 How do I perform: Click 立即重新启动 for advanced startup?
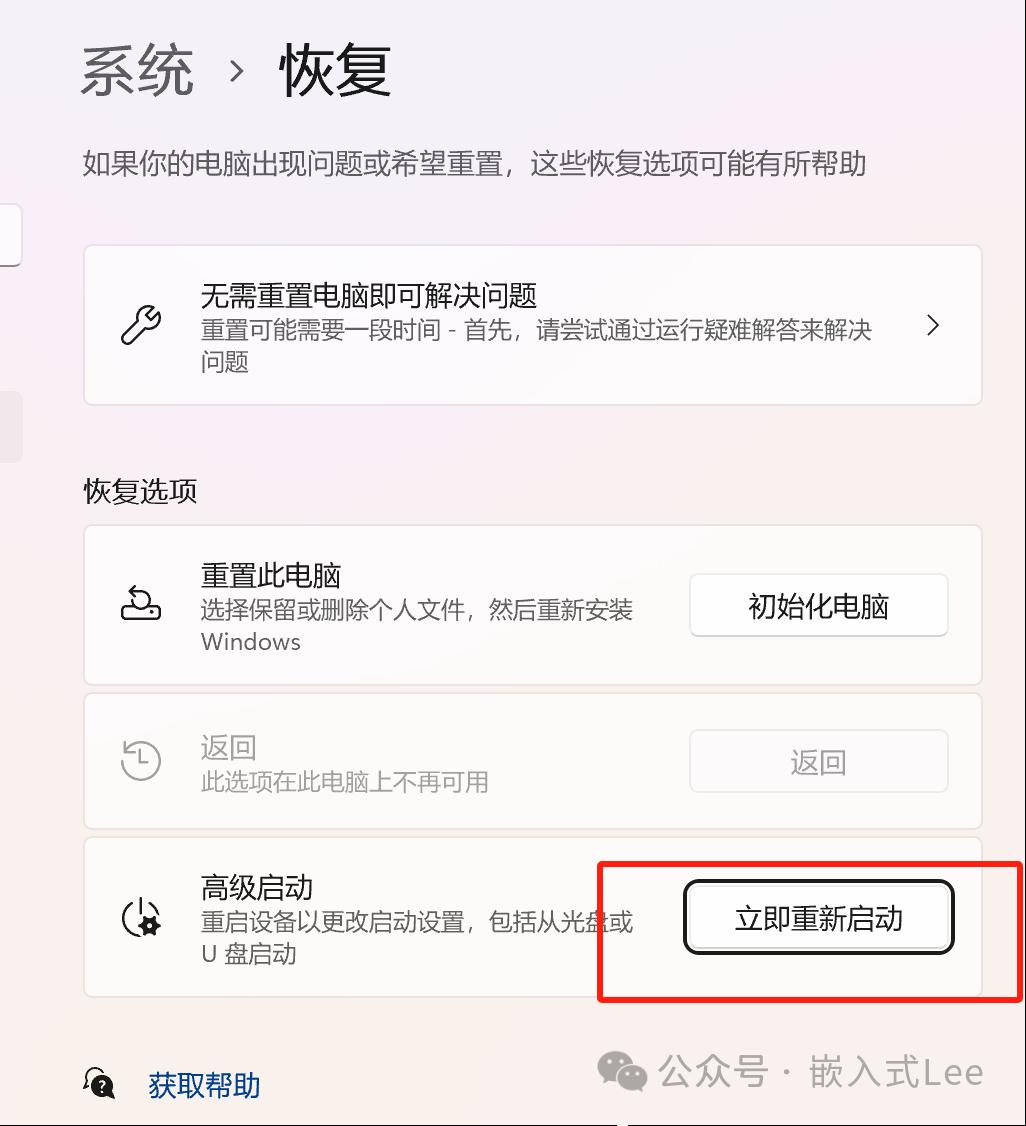tap(818, 918)
